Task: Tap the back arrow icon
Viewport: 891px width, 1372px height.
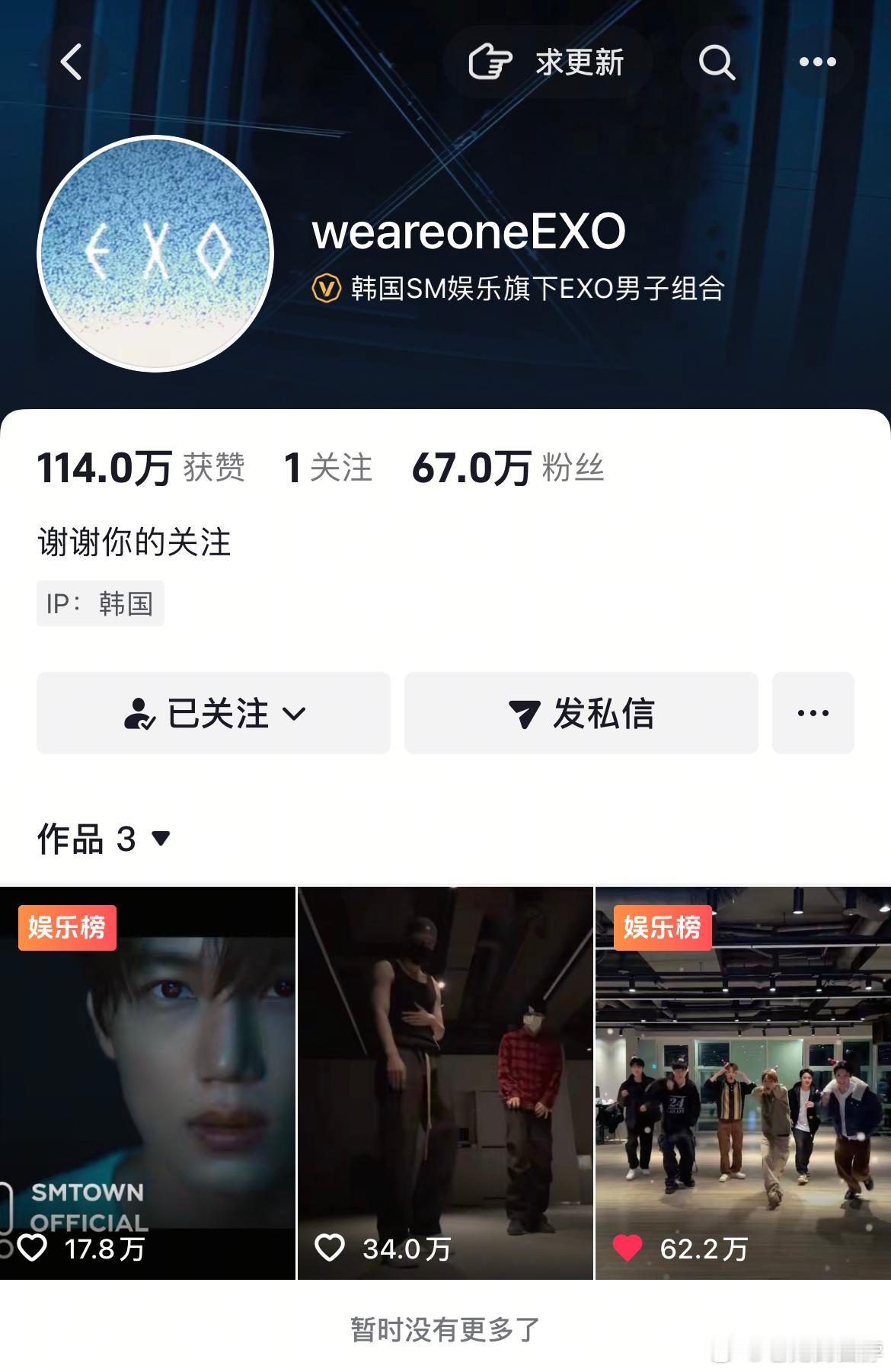Action: coord(72,62)
